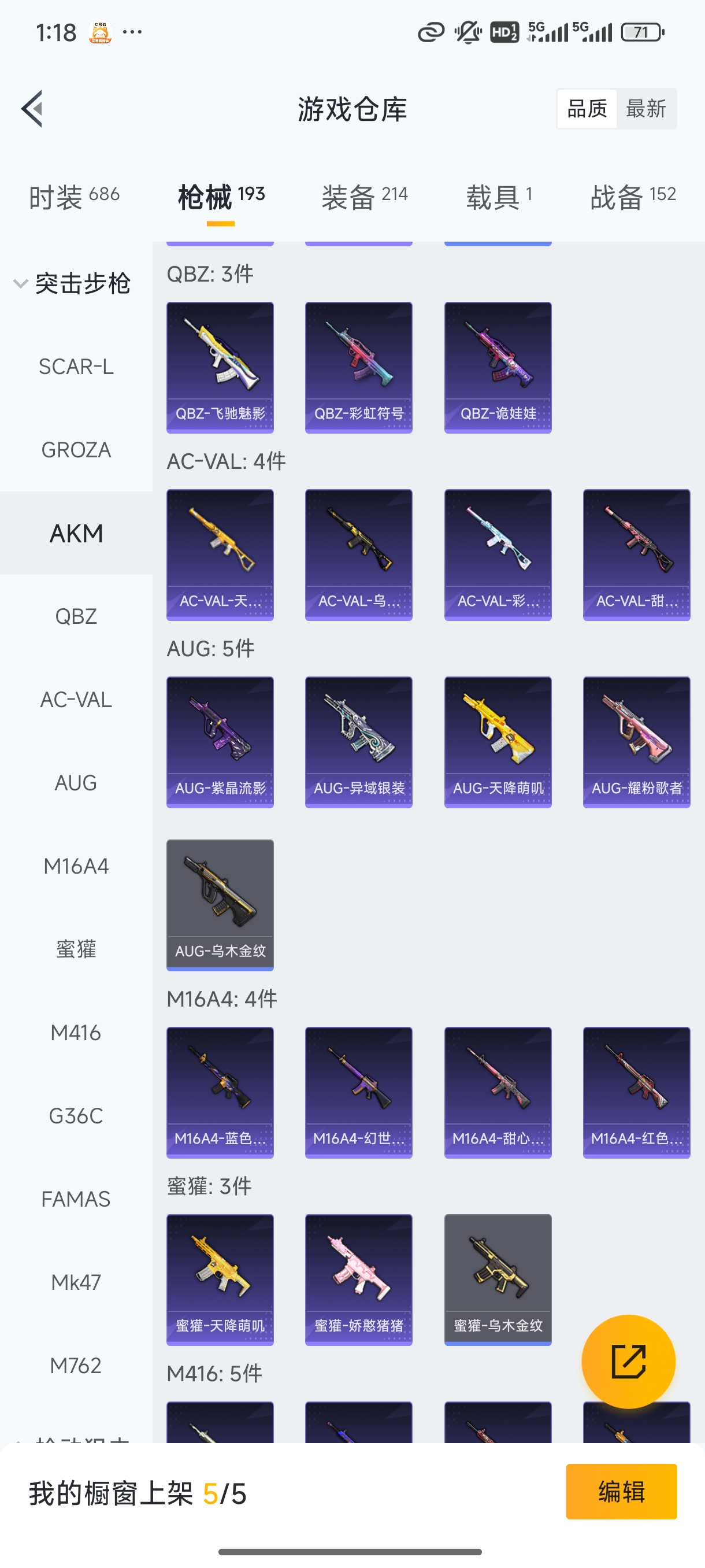Viewport: 705px width, 1568px height.
Task: Jump to FAMAS in the sidebar
Action: pos(76,1199)
